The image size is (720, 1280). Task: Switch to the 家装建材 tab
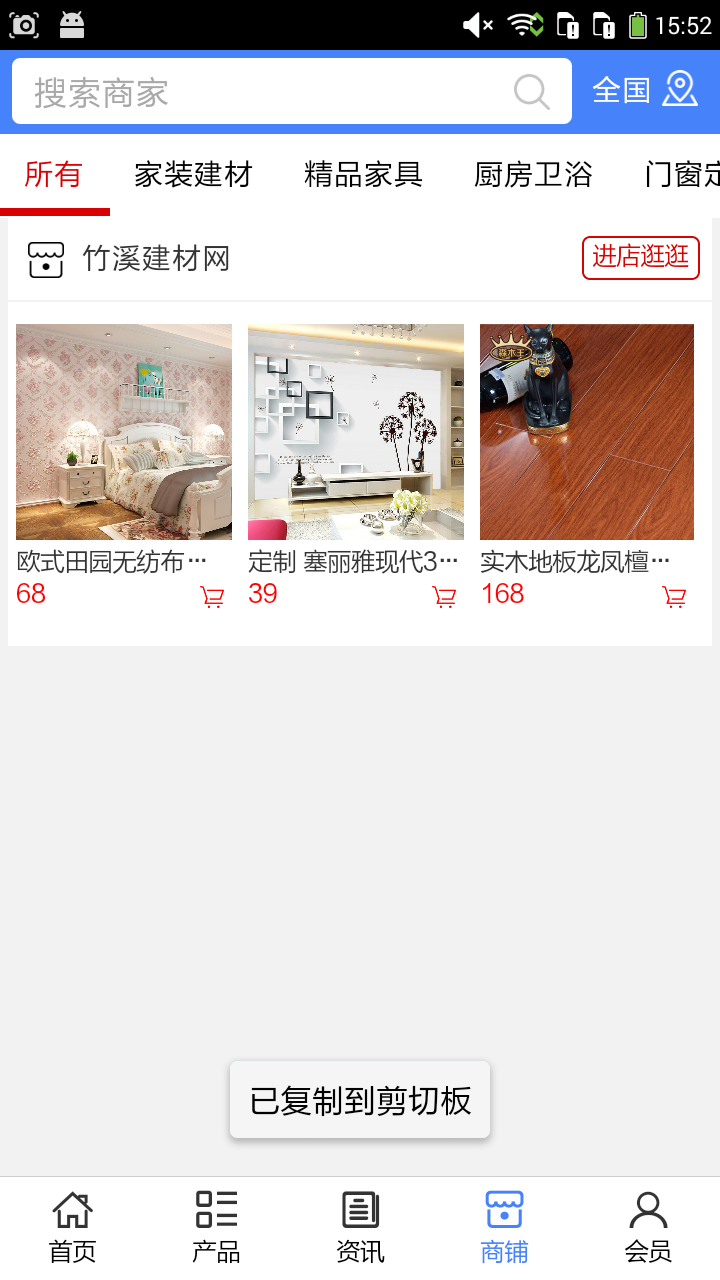tap(193, 175)
